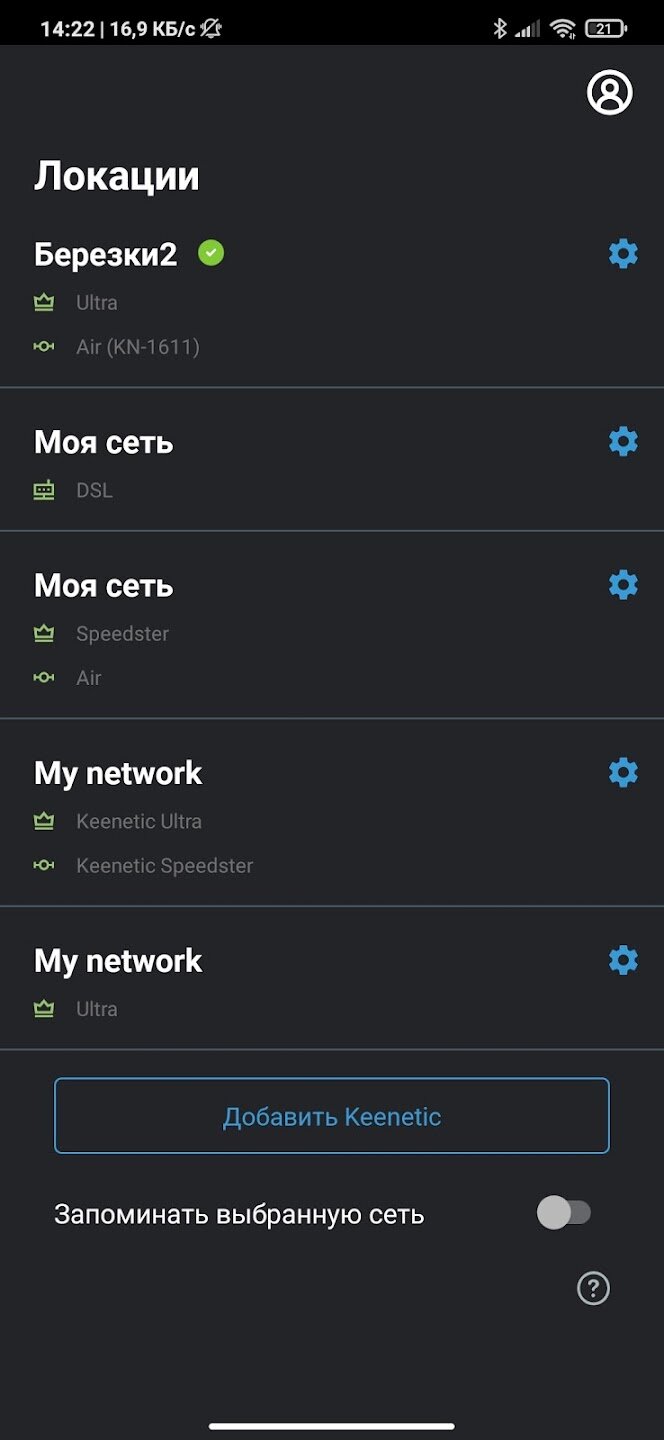The width and height of the screenshot is (664, 1440).
Task: Open settings gear for My network with Keenetic Speedster
Action: 623,772
